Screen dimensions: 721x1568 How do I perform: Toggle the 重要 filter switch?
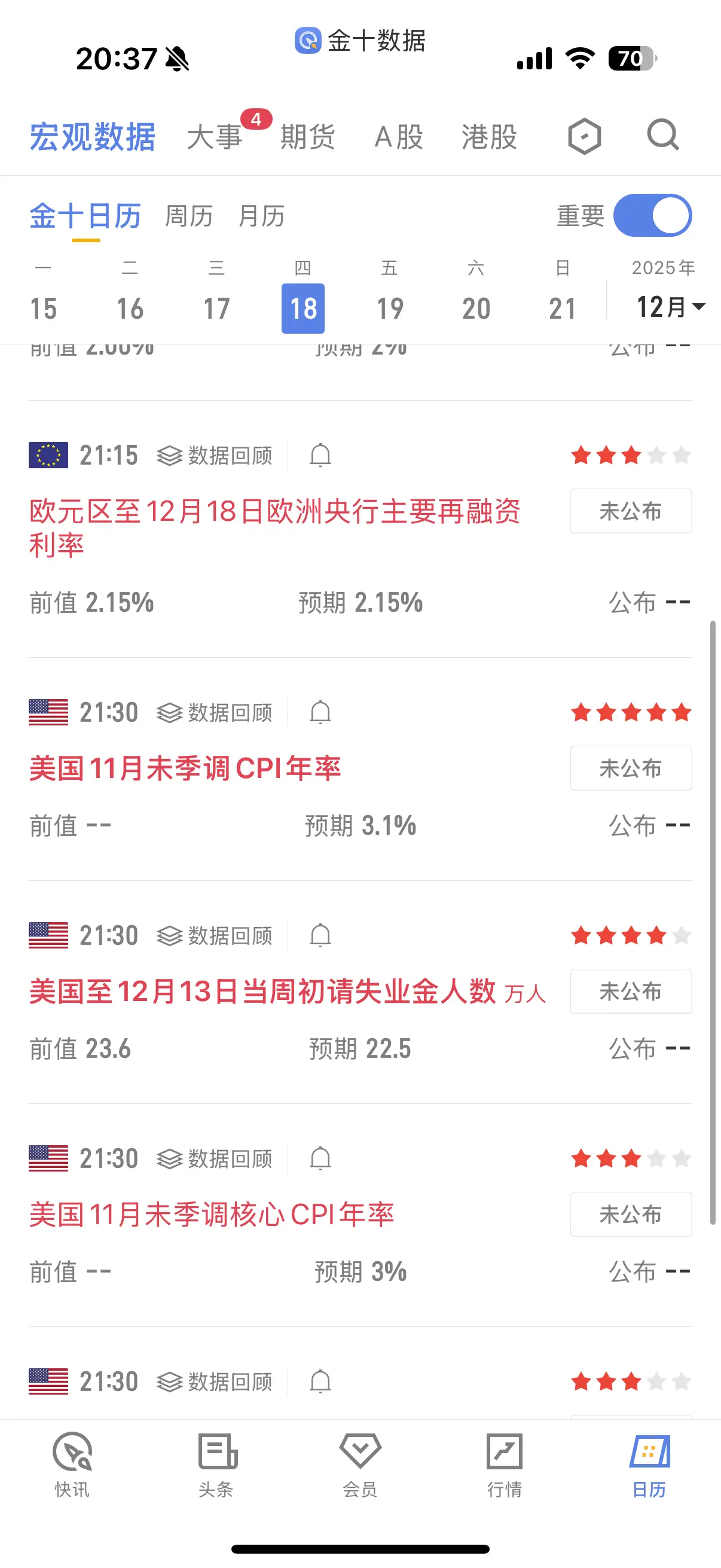tap(652, 215)
